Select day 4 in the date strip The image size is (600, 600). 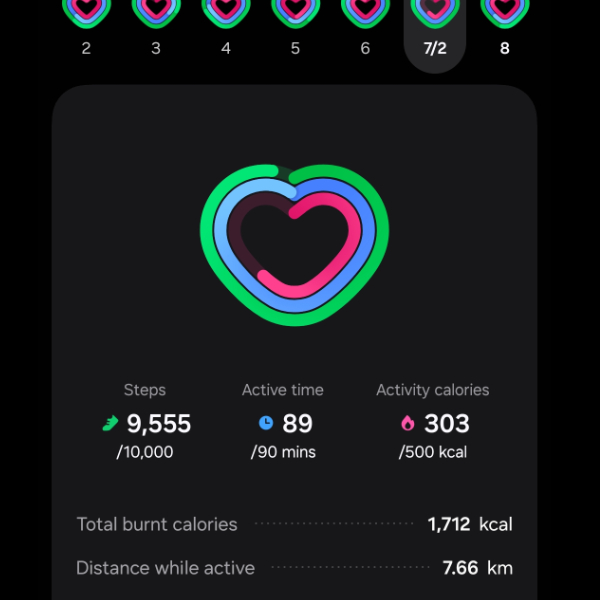[226, 28]
